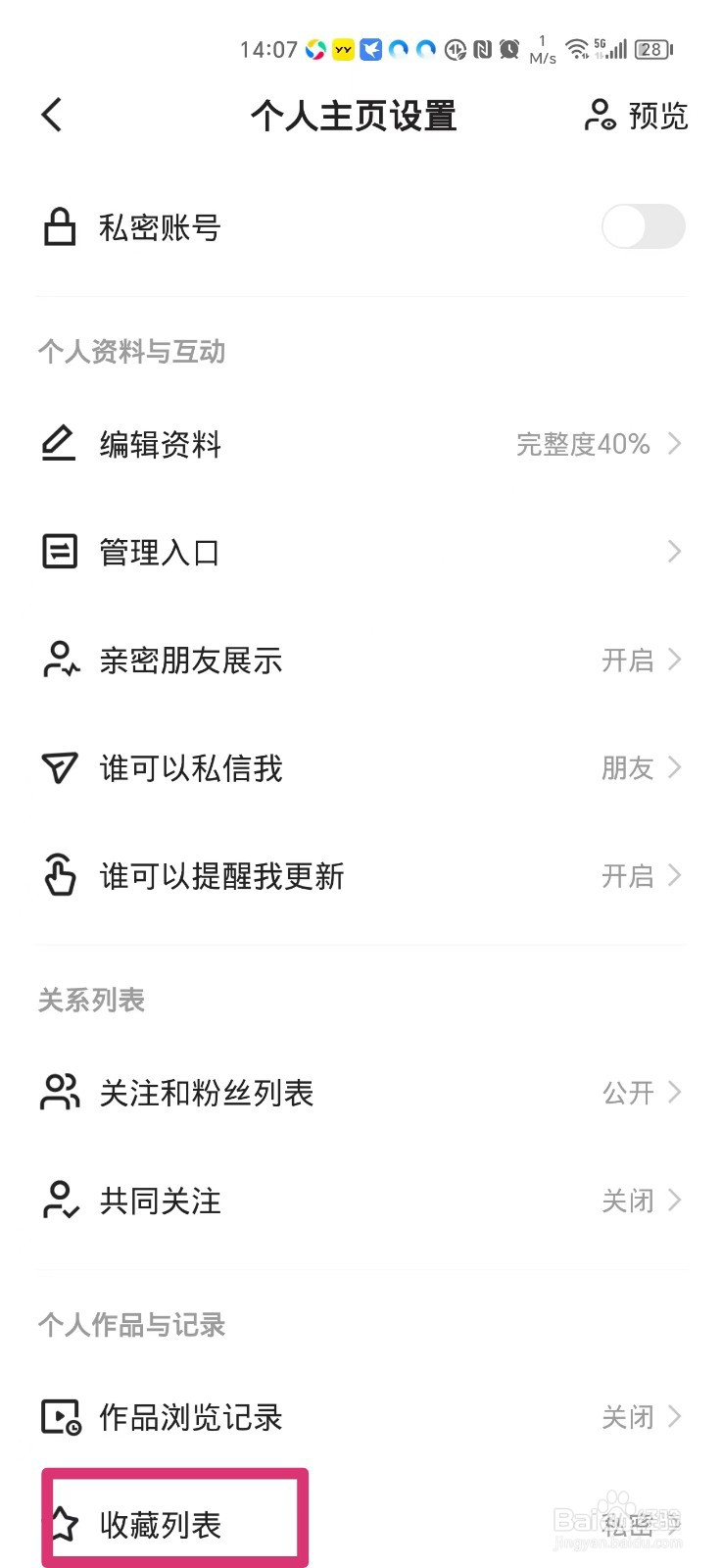Change 谁可以私信我 setting

coord(361,767)
